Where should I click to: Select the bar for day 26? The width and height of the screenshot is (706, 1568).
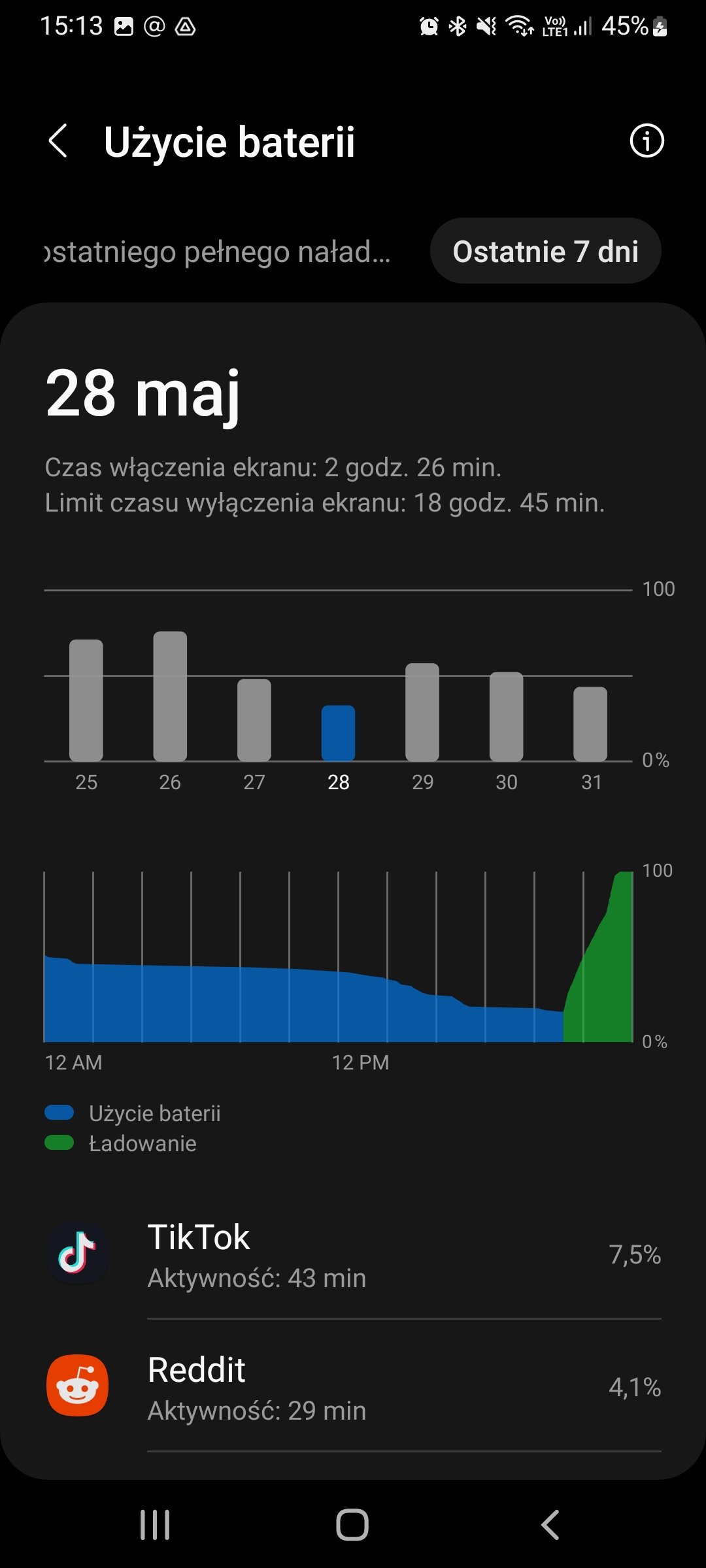click(x=170, y=696)
